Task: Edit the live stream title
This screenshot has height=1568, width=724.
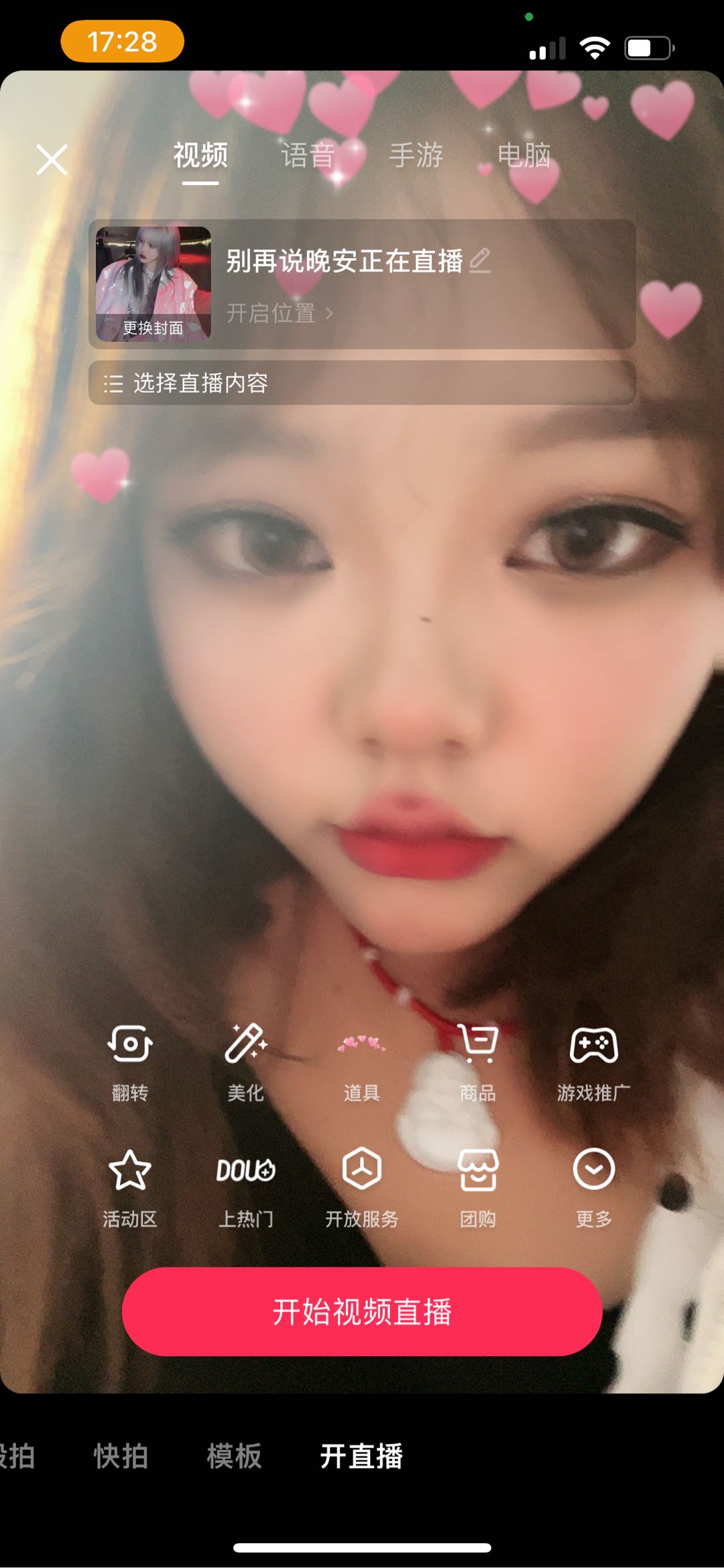Action: click(x=479, y=261)
